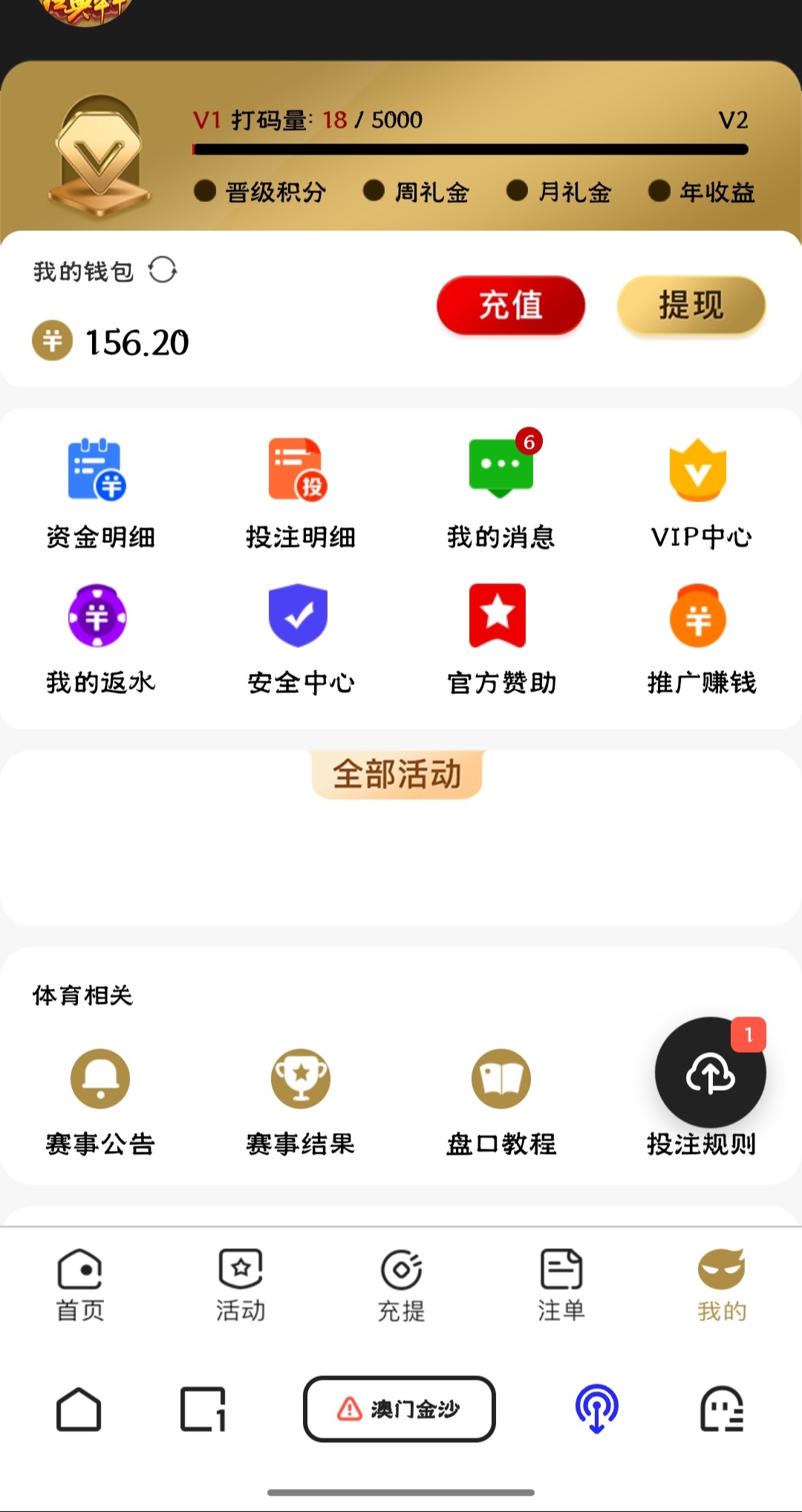Tap the gold 提现 button
This screenshot has width=802, height=1512.
pos(691,305)
